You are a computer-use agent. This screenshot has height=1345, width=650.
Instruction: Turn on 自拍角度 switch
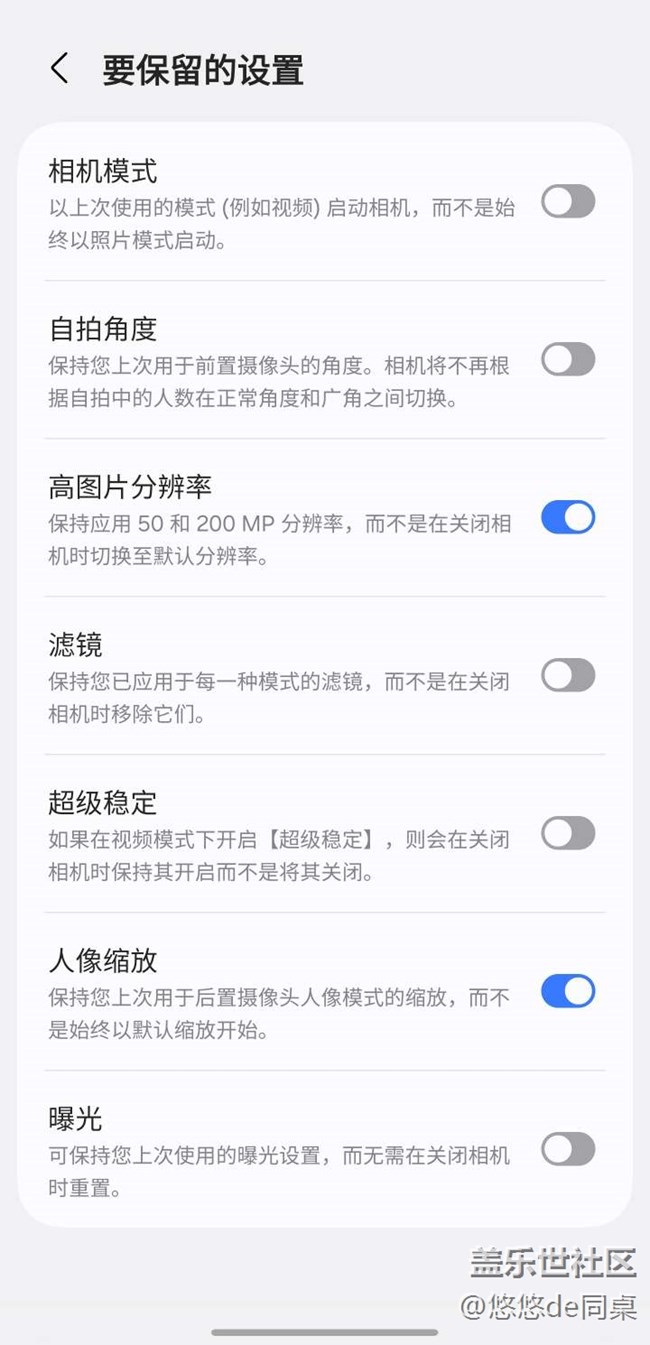(568, 360)
